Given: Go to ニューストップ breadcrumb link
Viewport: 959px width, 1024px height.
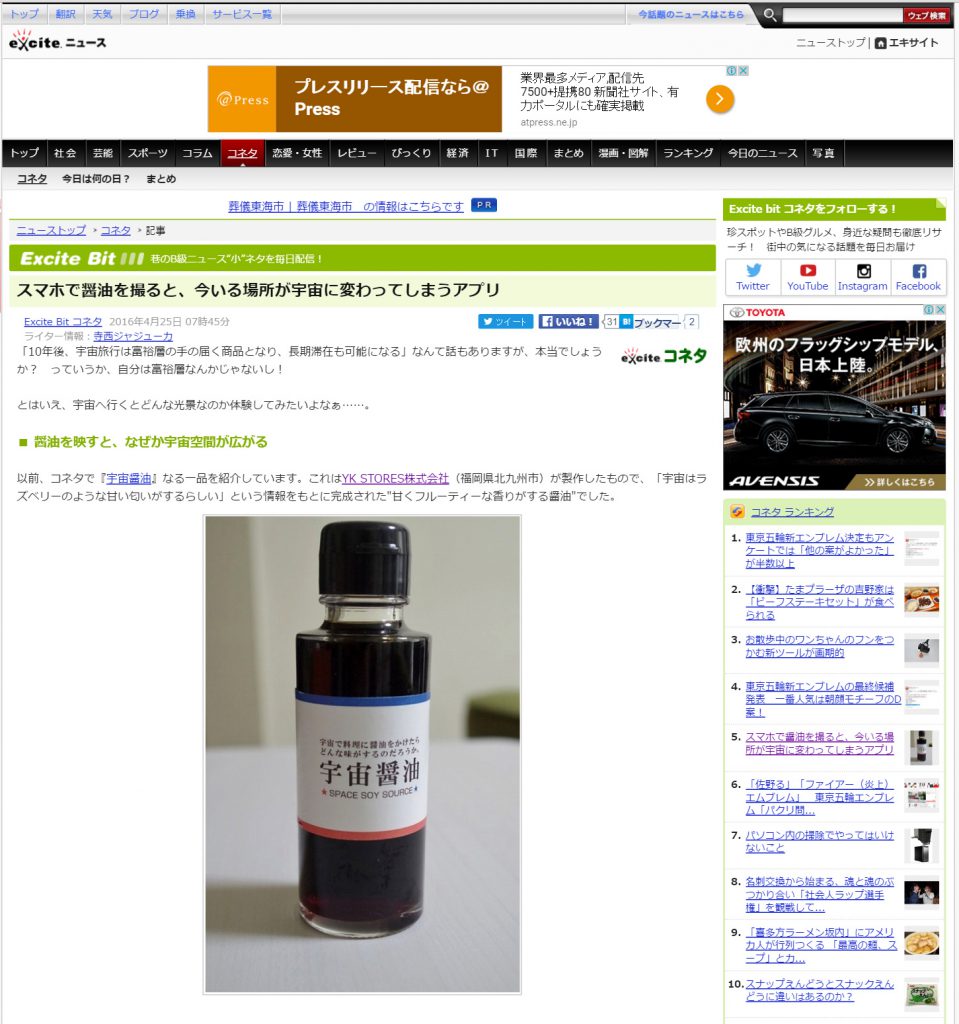Looking at the screenshot, I should click(x=51, y=230).
